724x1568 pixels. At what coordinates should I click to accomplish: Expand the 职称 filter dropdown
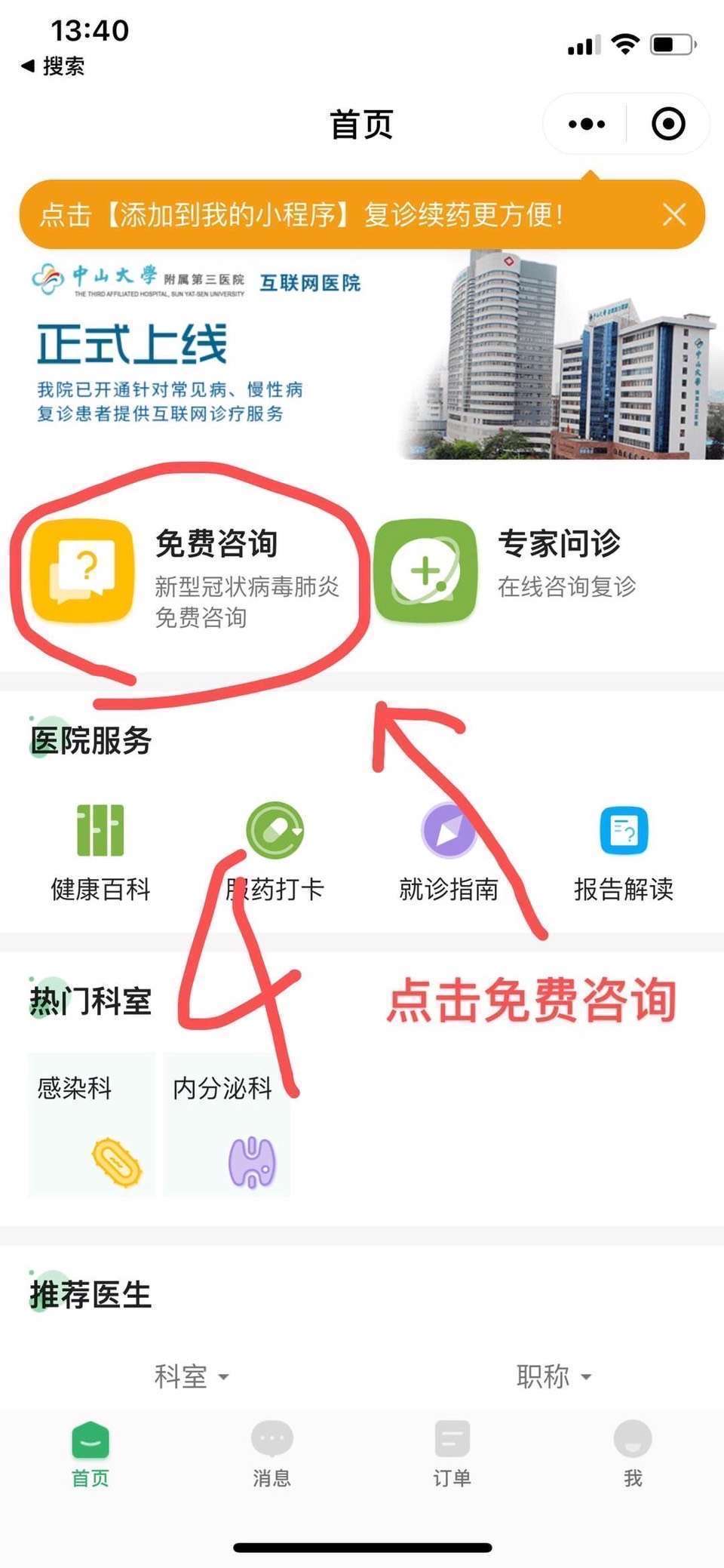pos(554,1376)
